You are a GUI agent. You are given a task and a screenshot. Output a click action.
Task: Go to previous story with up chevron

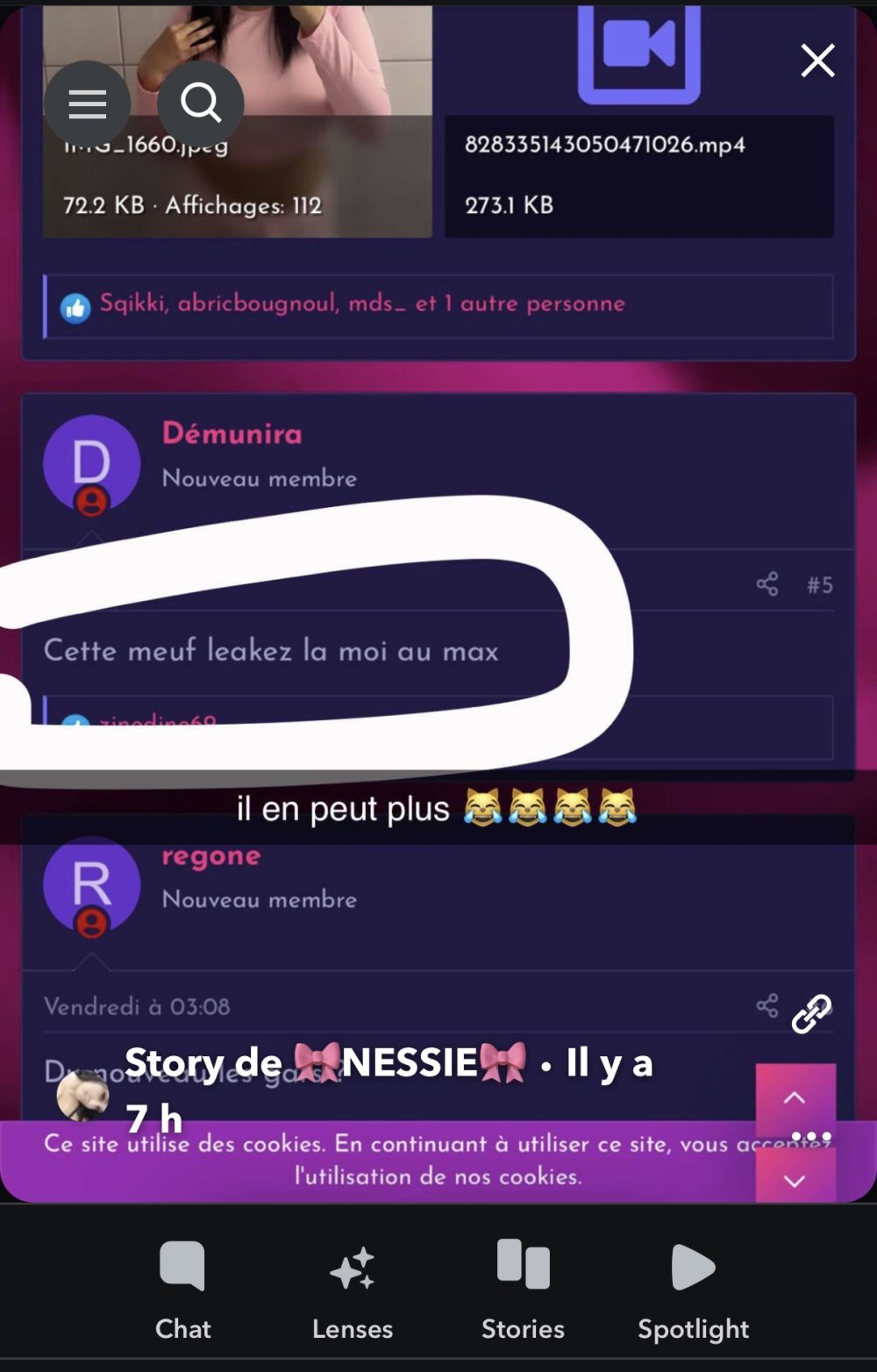pos(795,1097)
